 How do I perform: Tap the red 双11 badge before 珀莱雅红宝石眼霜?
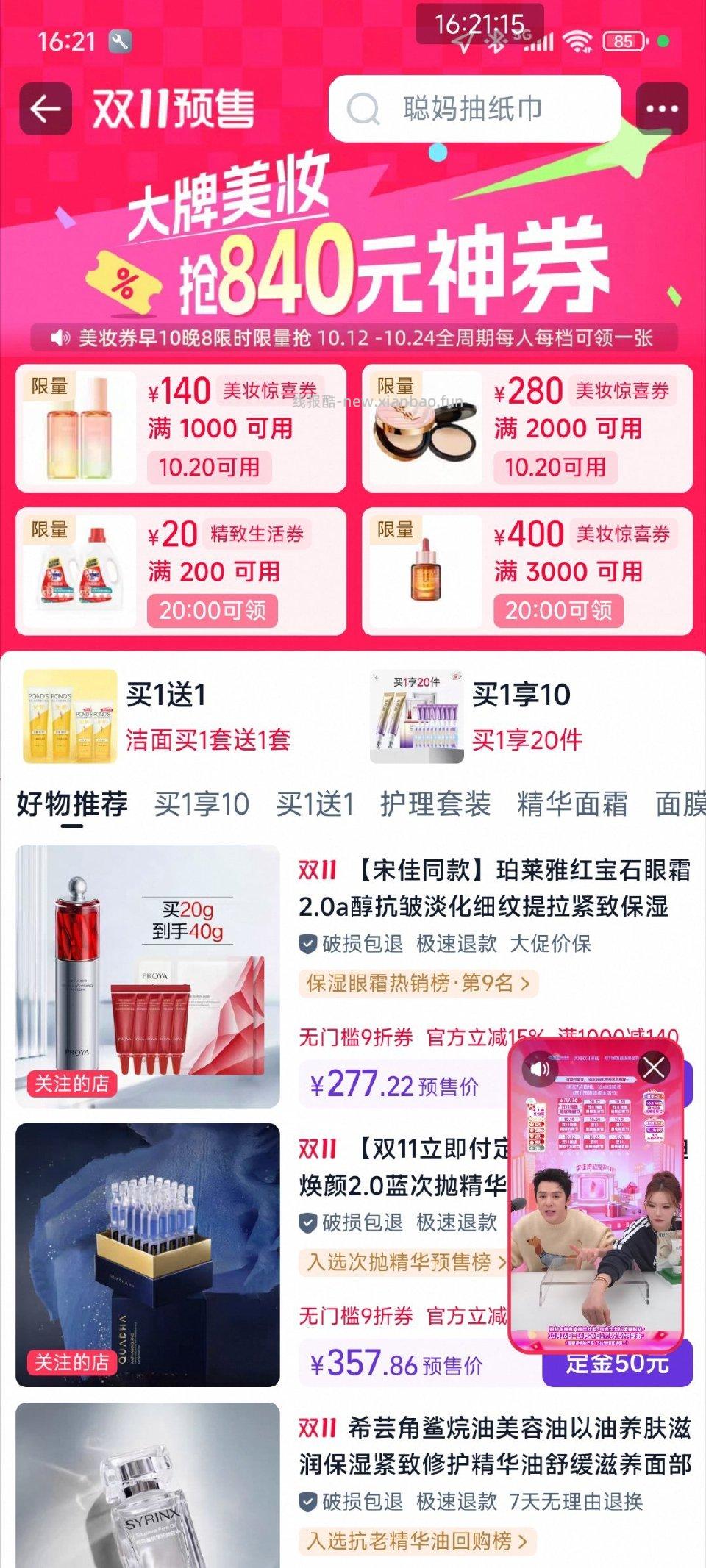coord(315,869)
